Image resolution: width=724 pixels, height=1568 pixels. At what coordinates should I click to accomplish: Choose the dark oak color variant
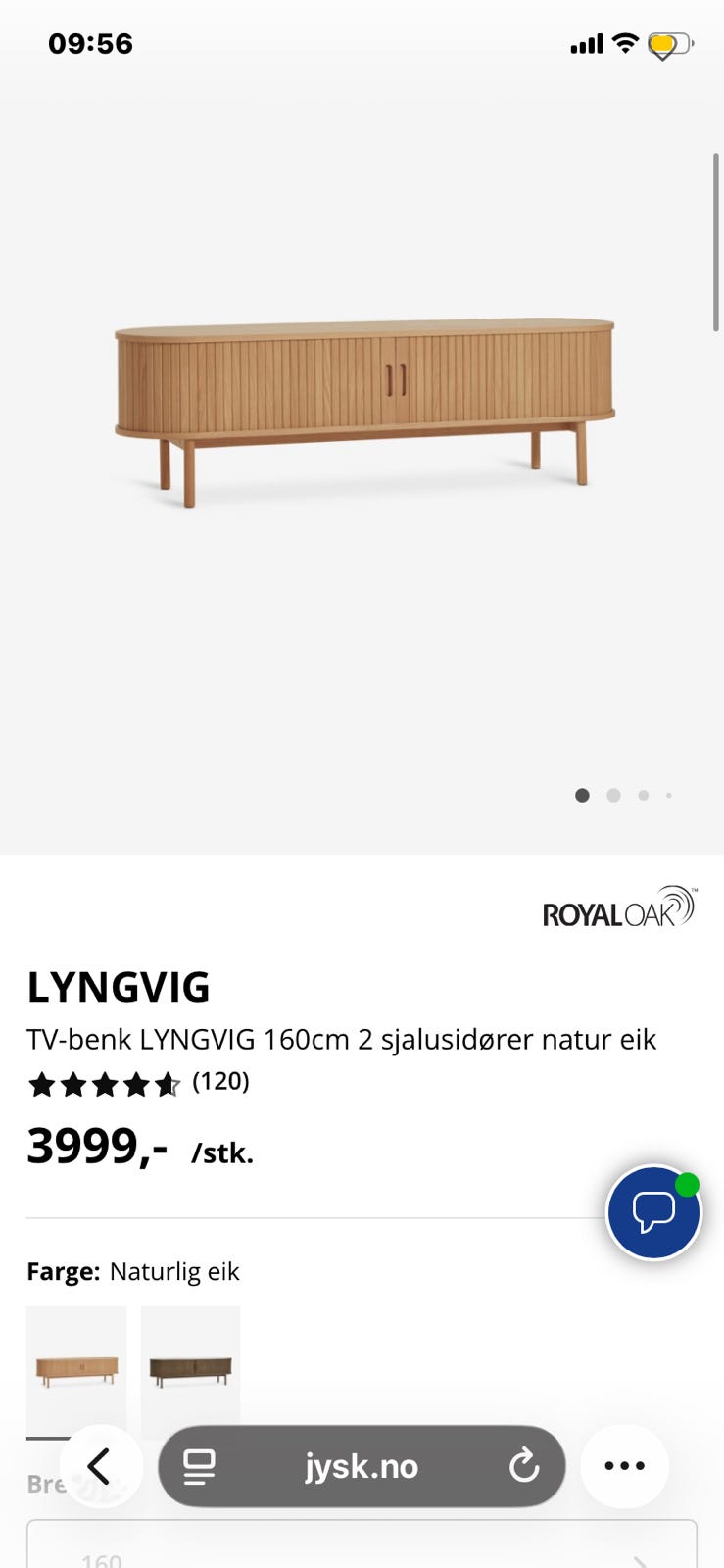coord(190,1369)
